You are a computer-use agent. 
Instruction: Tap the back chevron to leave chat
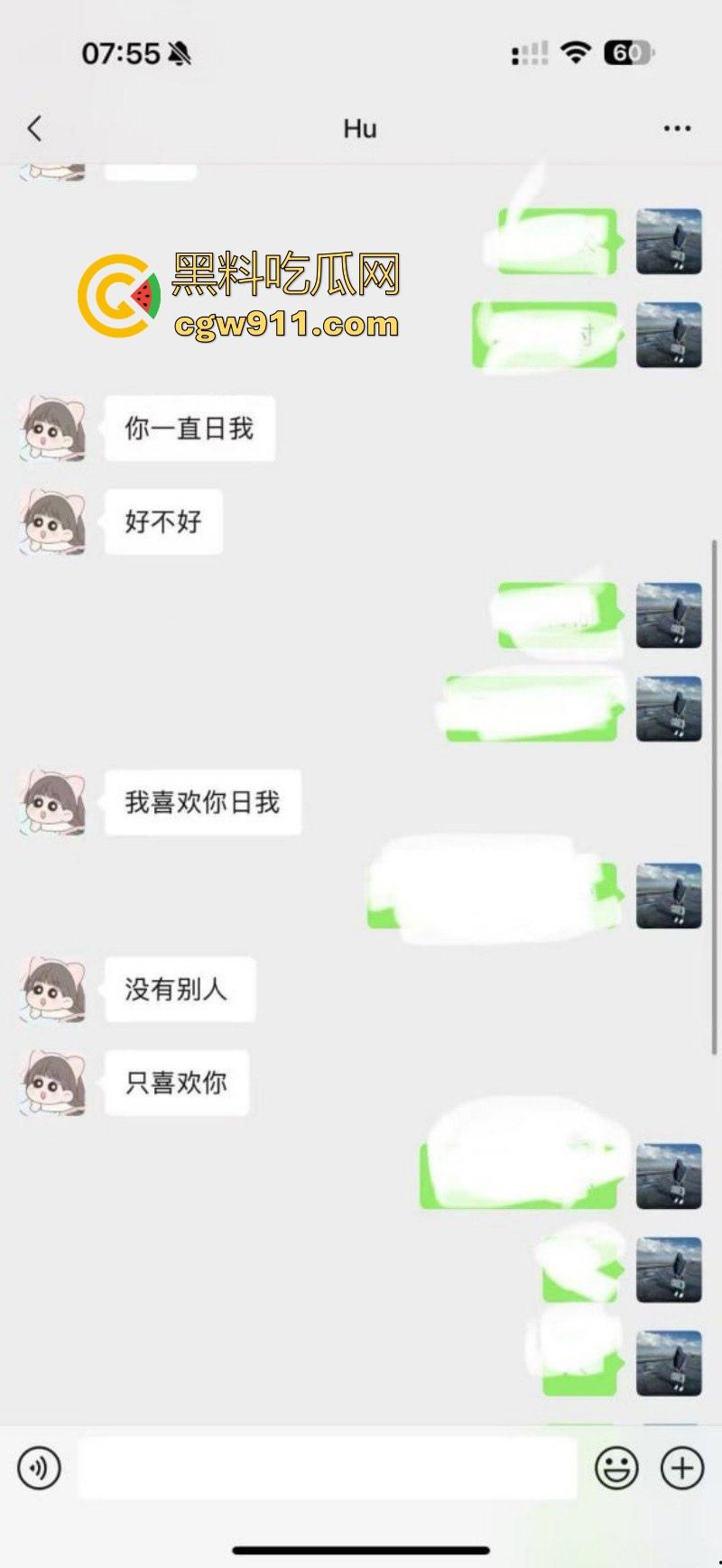point(34,128)
